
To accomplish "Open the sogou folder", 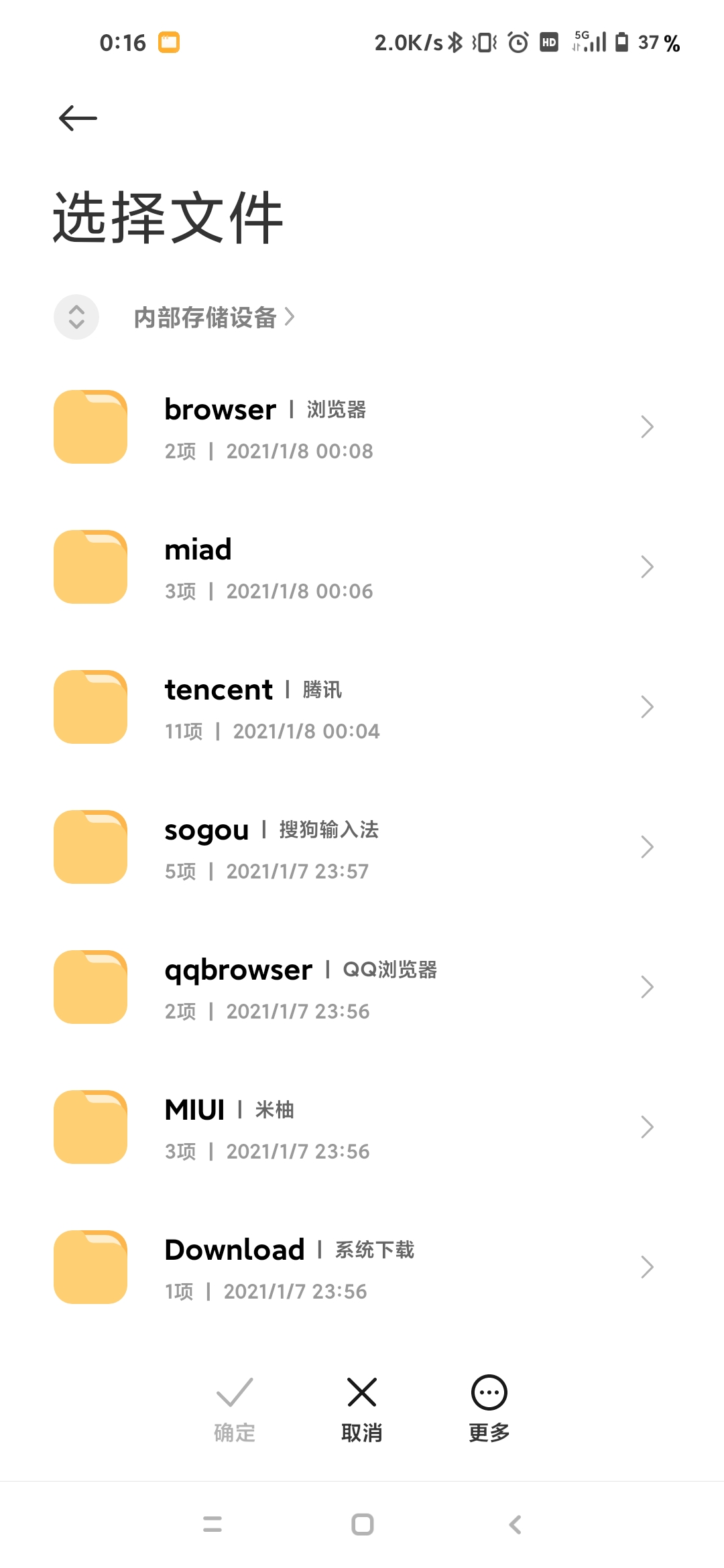I will [362, 847].
